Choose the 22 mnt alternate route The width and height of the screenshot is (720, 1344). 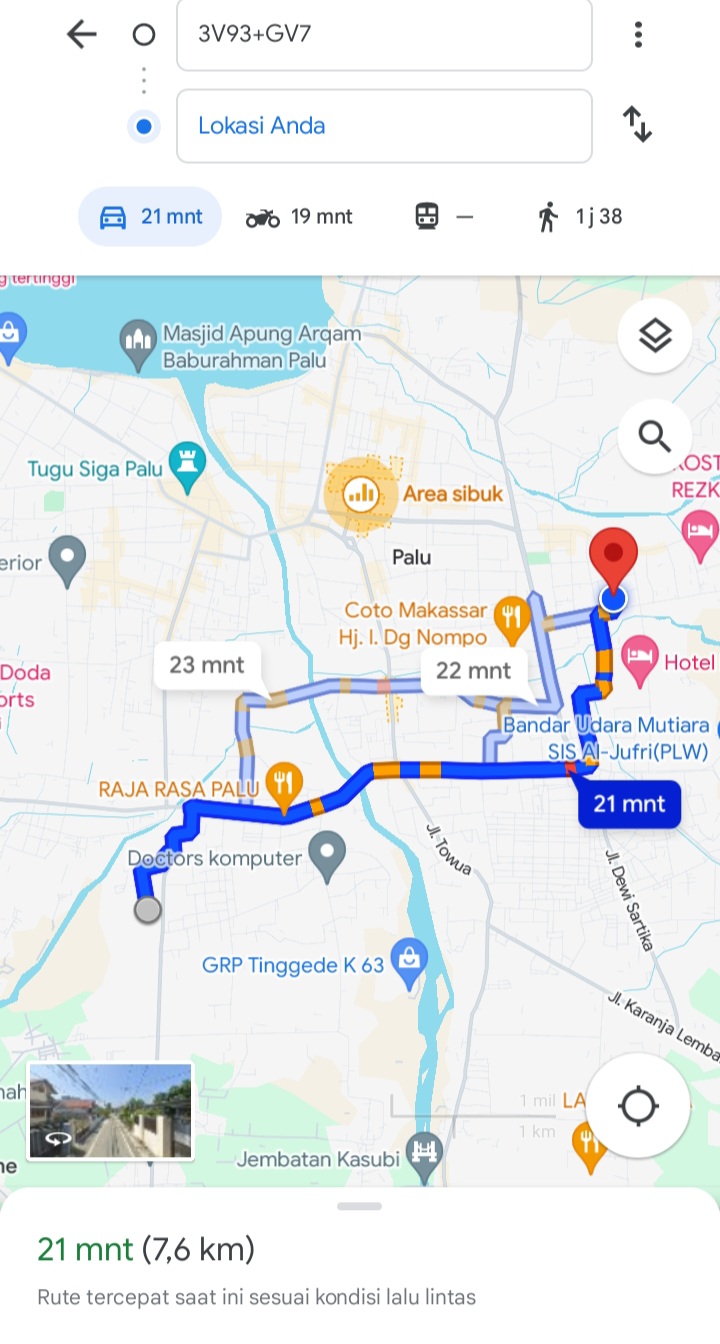474,671
